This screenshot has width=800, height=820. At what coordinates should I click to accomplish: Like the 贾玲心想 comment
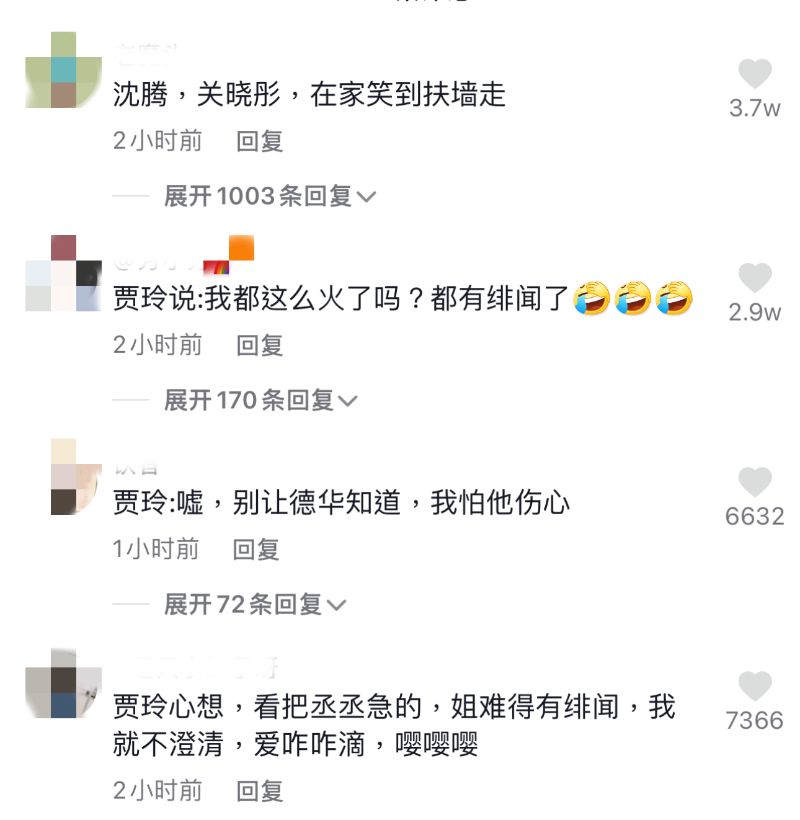(755, 687)
